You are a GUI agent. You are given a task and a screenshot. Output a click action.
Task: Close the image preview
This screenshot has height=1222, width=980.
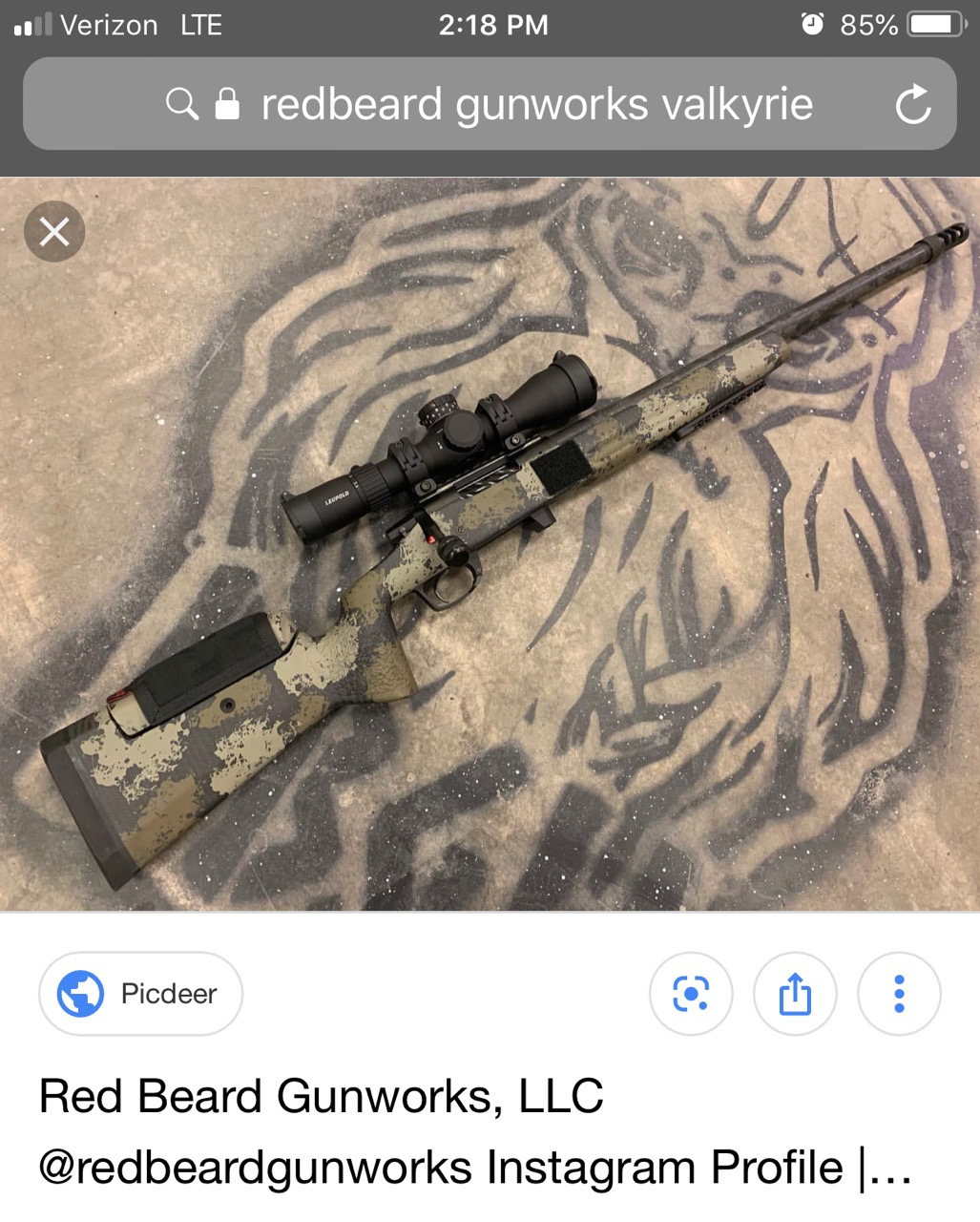[54, 231]
